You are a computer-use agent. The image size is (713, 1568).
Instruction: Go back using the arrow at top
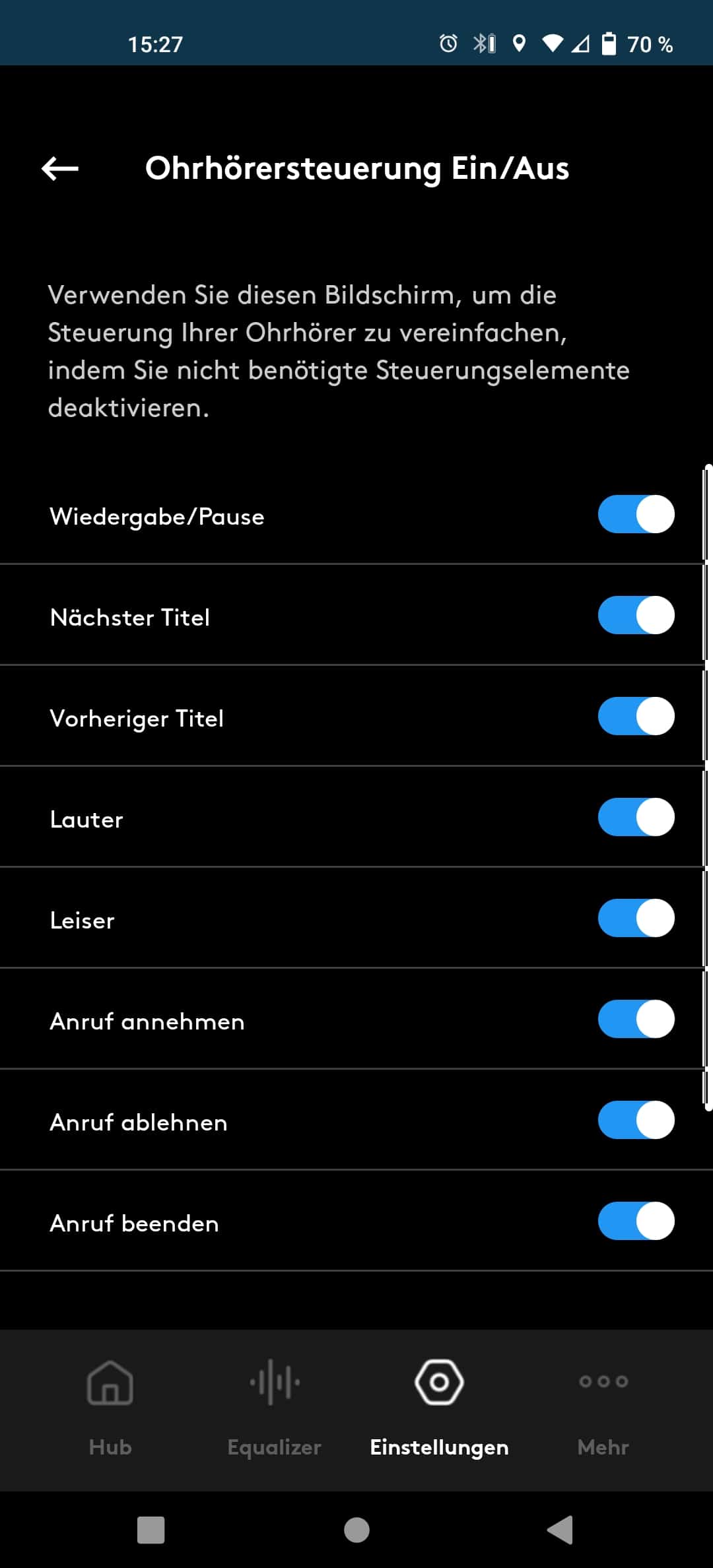60,169
